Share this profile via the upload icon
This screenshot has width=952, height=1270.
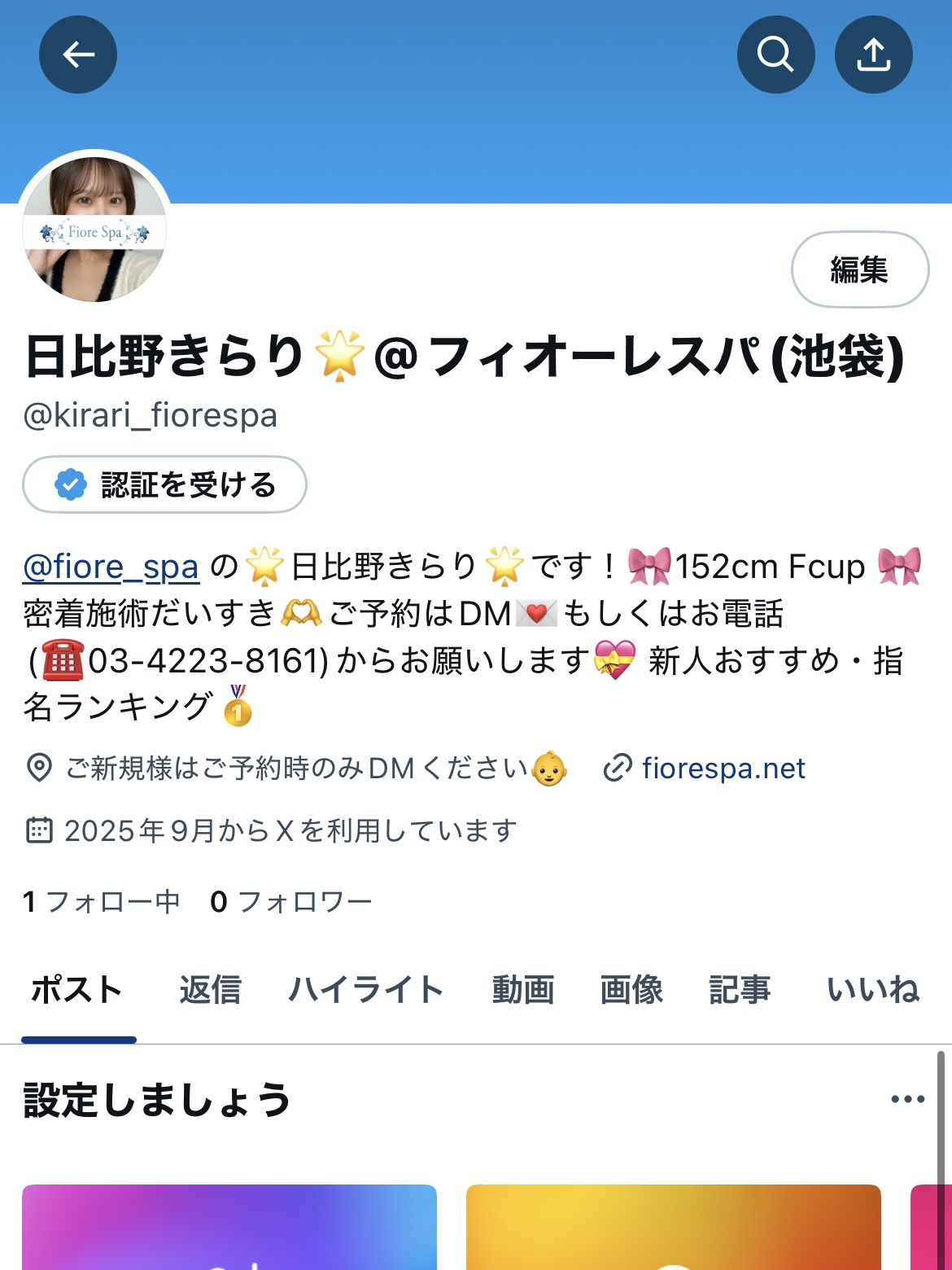tap(873, 55)
